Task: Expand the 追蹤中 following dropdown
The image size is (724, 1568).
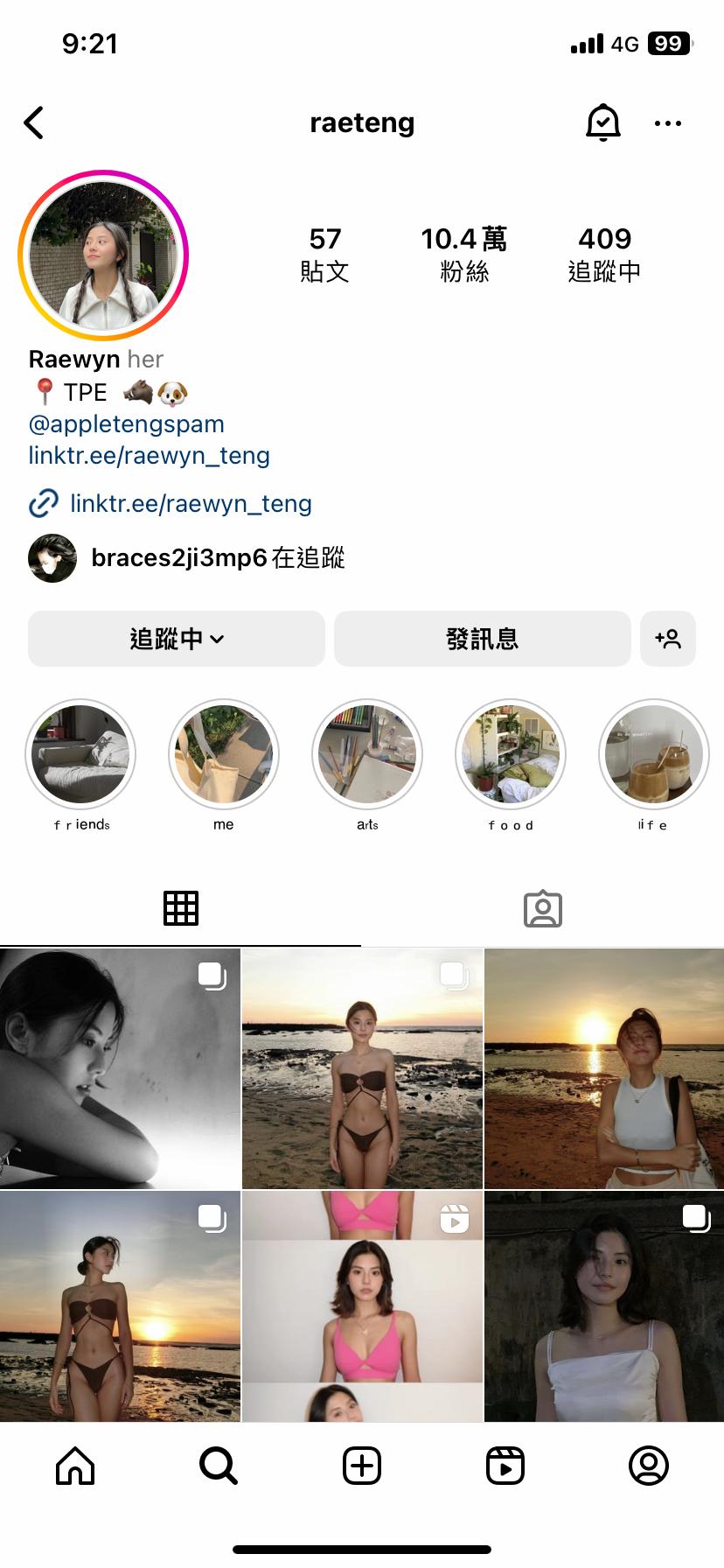Action: (177, 639)
